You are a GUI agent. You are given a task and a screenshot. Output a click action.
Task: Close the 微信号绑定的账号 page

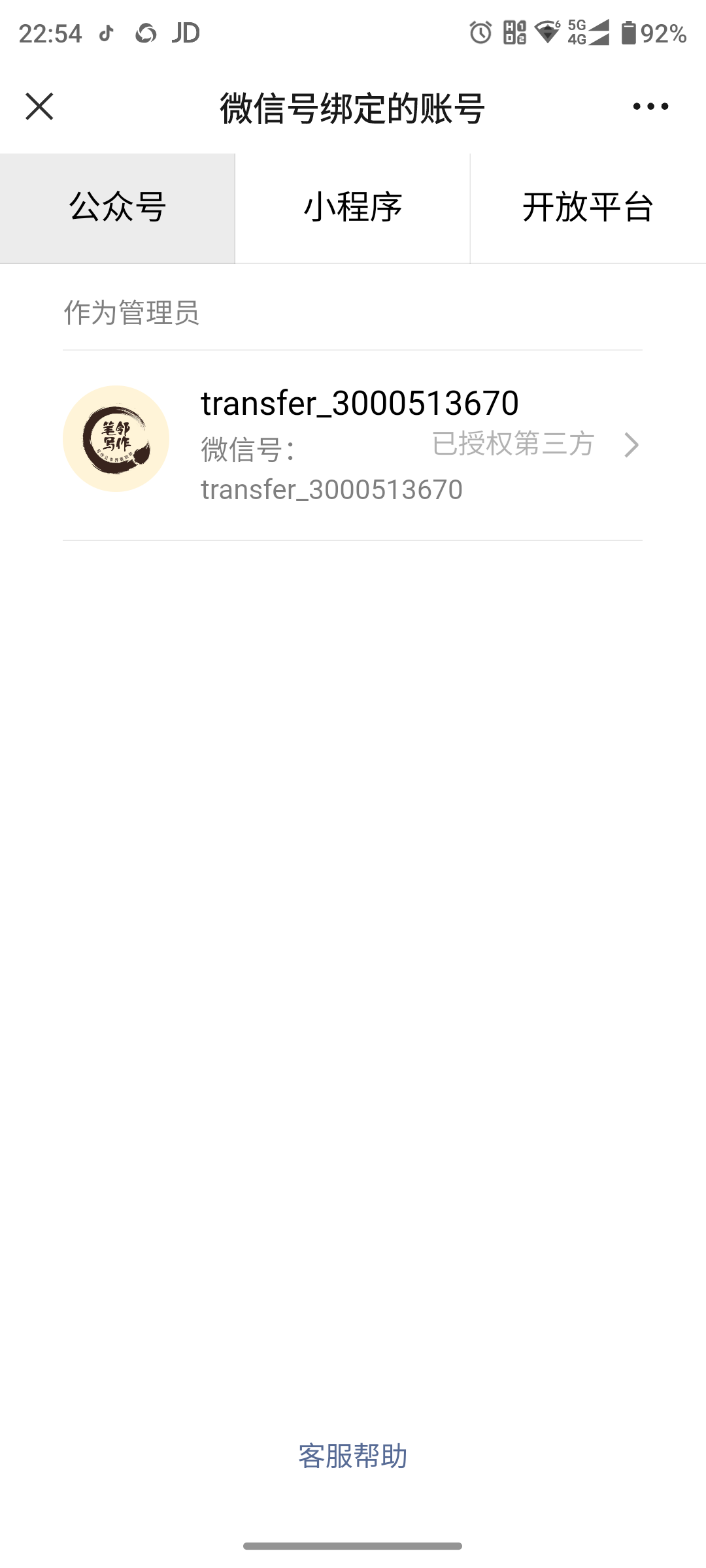pos(39,106)
